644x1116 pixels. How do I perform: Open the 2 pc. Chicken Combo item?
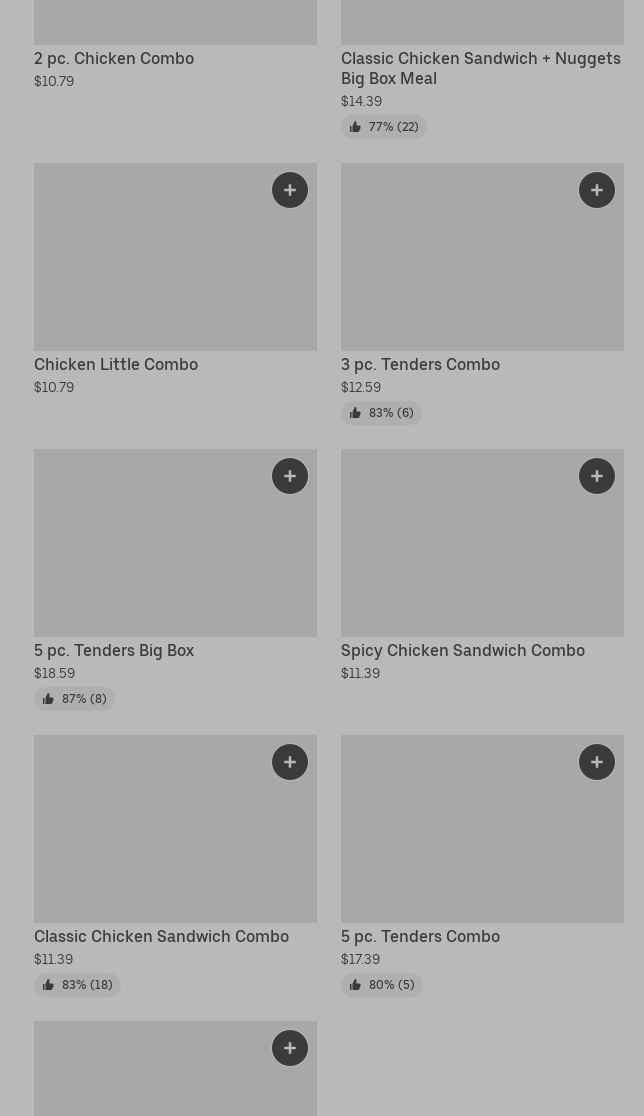tap(175, 46)
